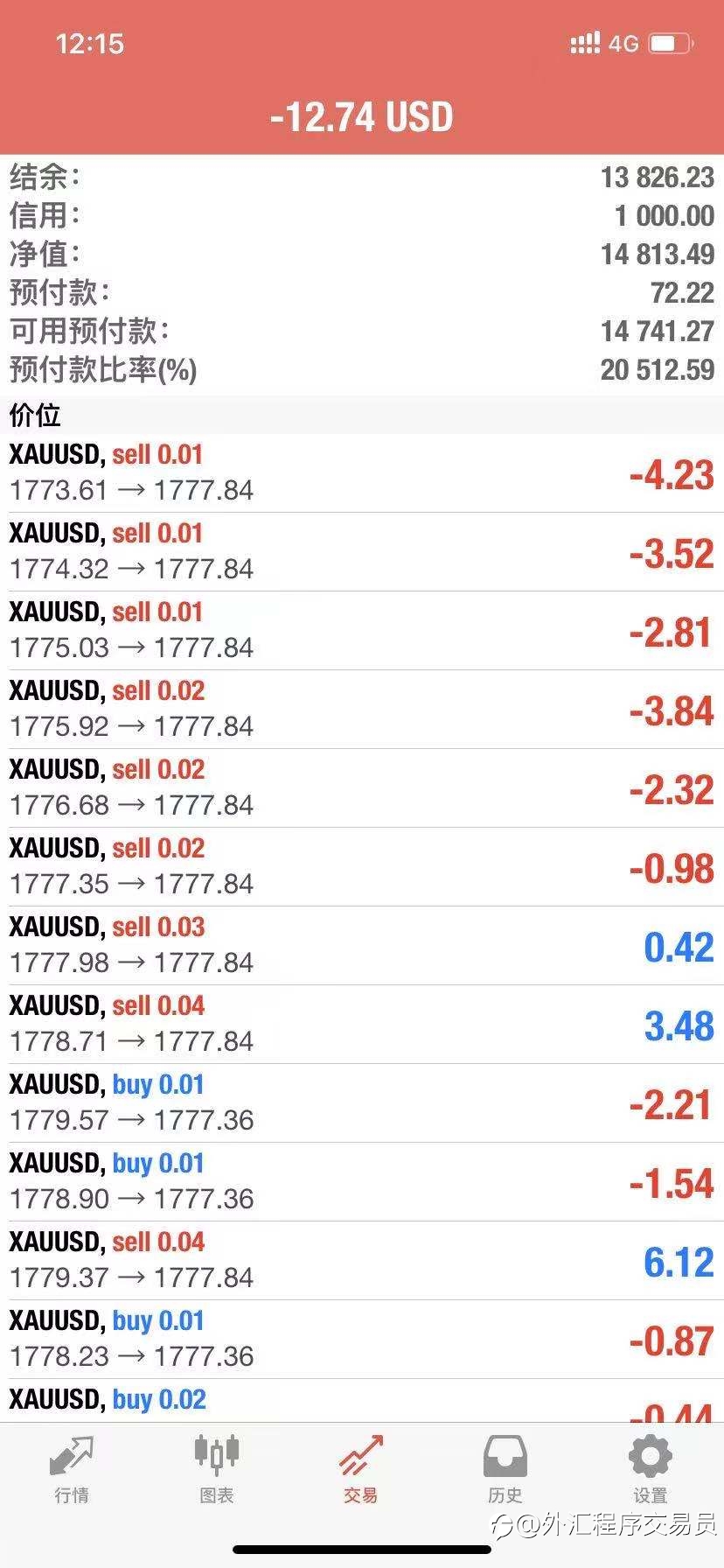Viewport: 724px width, 1568px height.
Task: Open the sell 0.01 position at 1774.32
Action: tap(362, 552)
